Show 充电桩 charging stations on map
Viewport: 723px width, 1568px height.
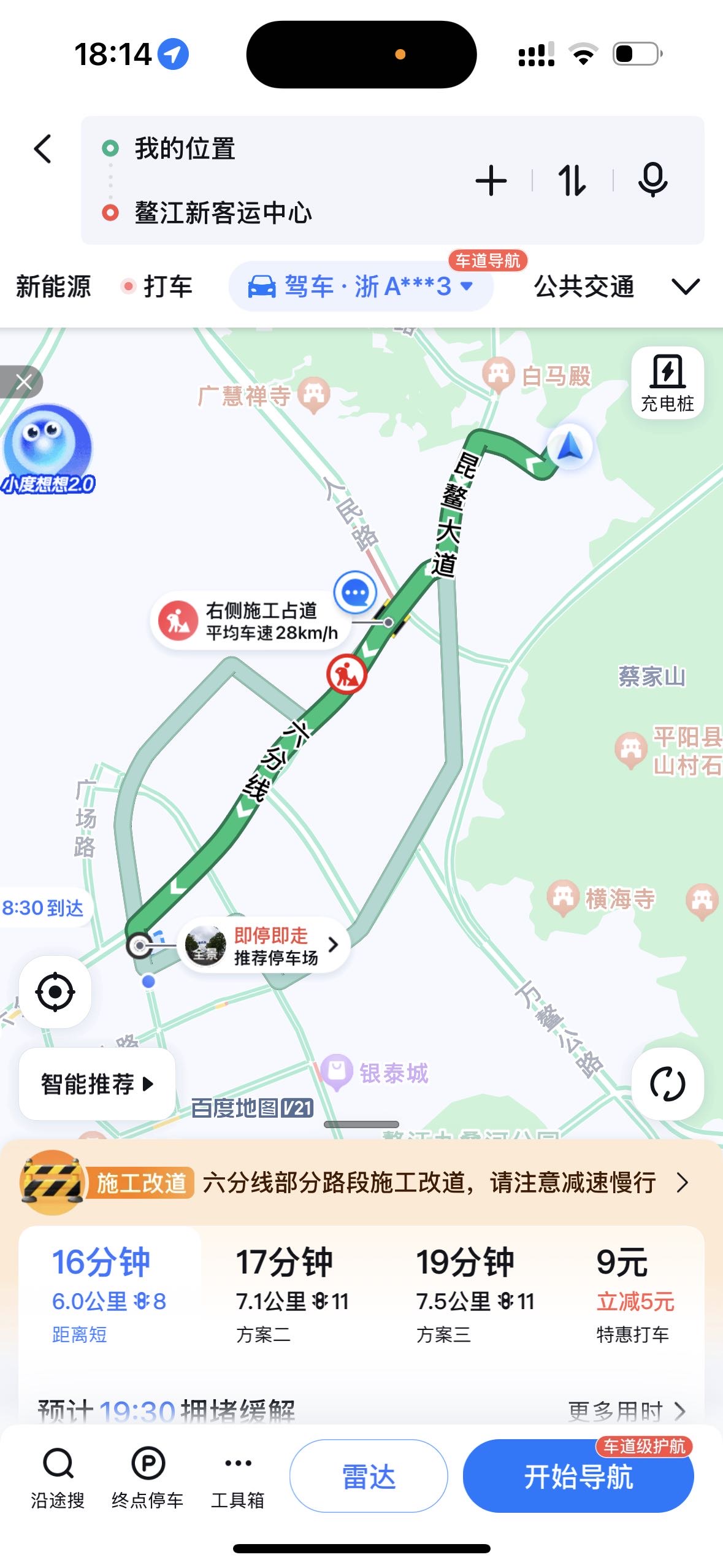coord(667,383)
